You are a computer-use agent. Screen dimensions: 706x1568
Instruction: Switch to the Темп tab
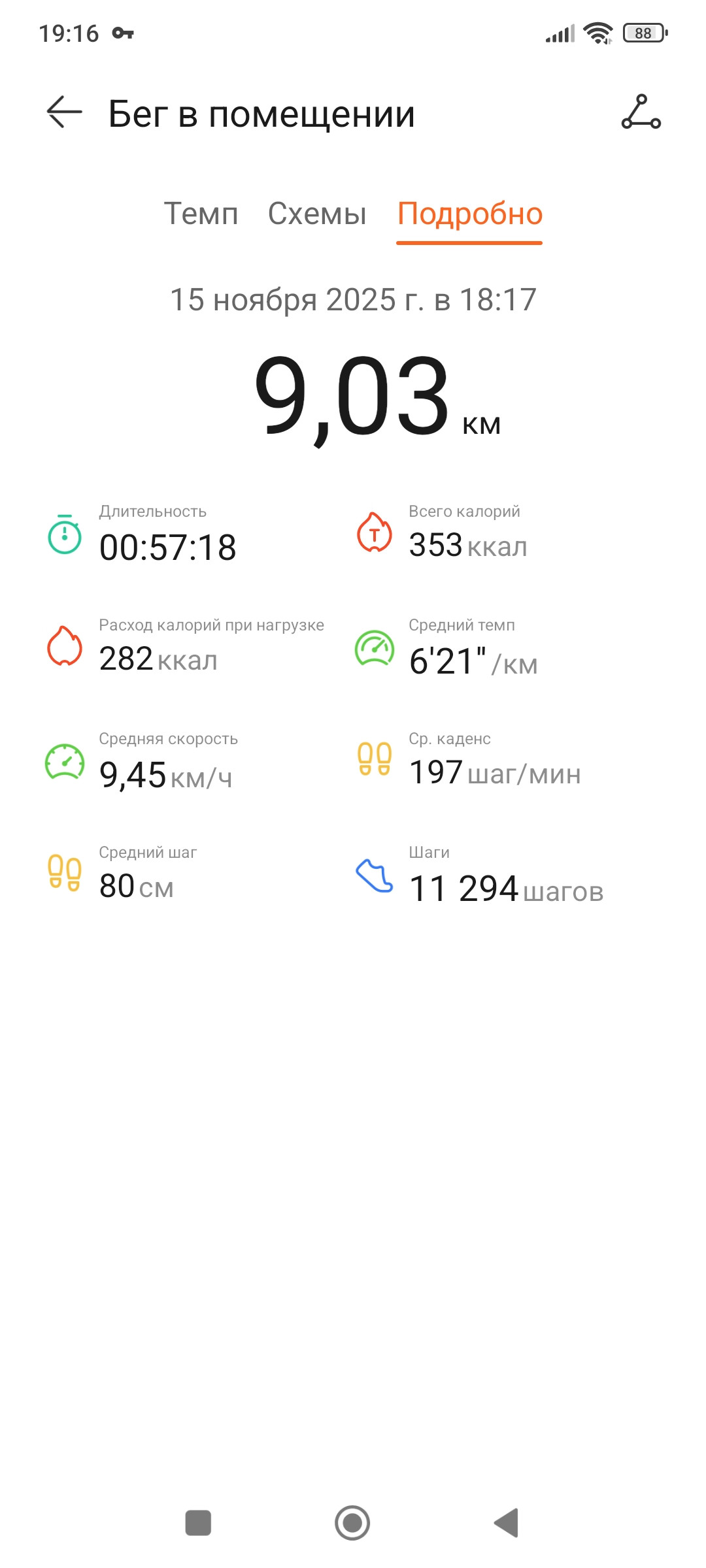[x=201, y=214]
